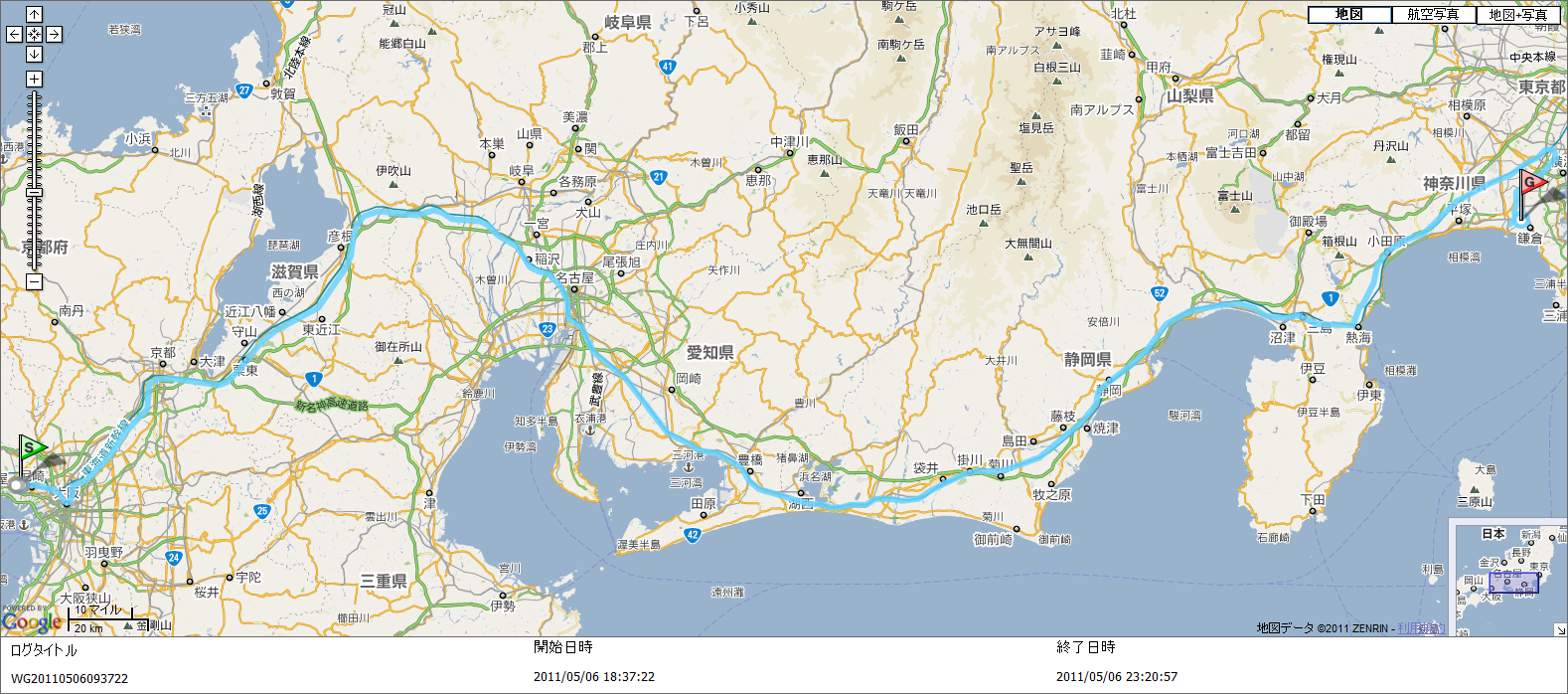This screenshot has height=694, width=1568.
Task: Switch to 航空写真 aerial view
Action: pyautogui.click(x=1433, y=14)
